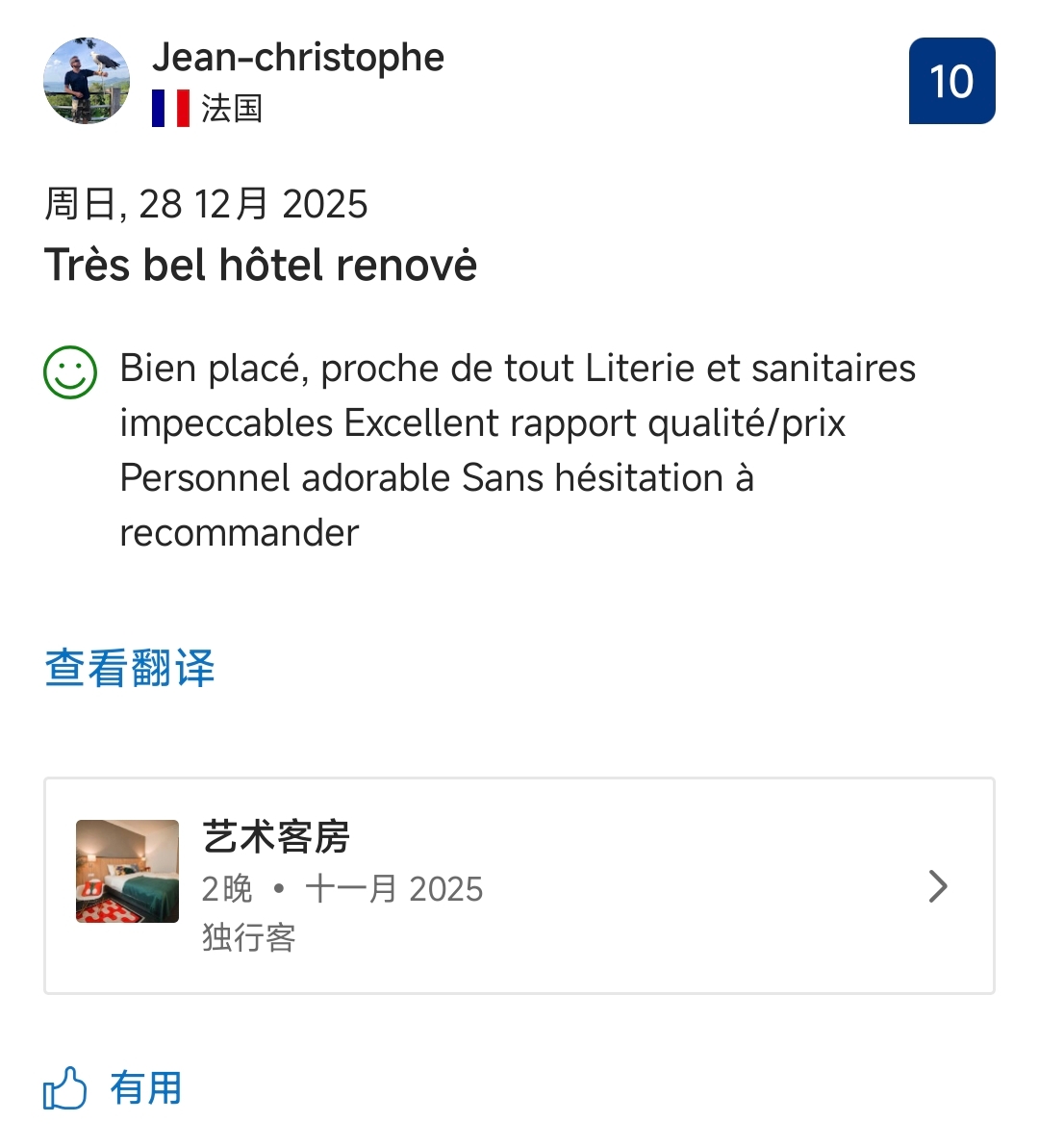Open the 艺术客房 room card
This screenshot has width=1039, height=1148.
tap(519, 885)
